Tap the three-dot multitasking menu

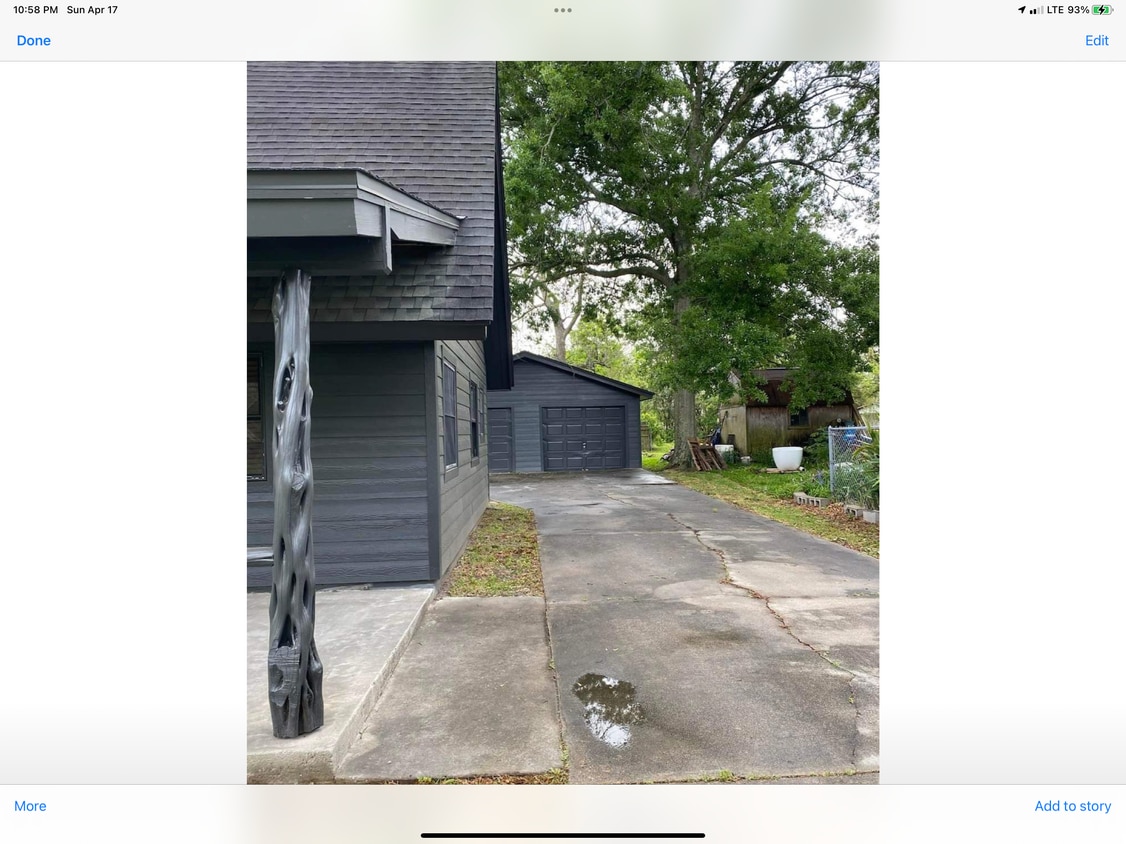pyautogui.click(x=563, y=10)
